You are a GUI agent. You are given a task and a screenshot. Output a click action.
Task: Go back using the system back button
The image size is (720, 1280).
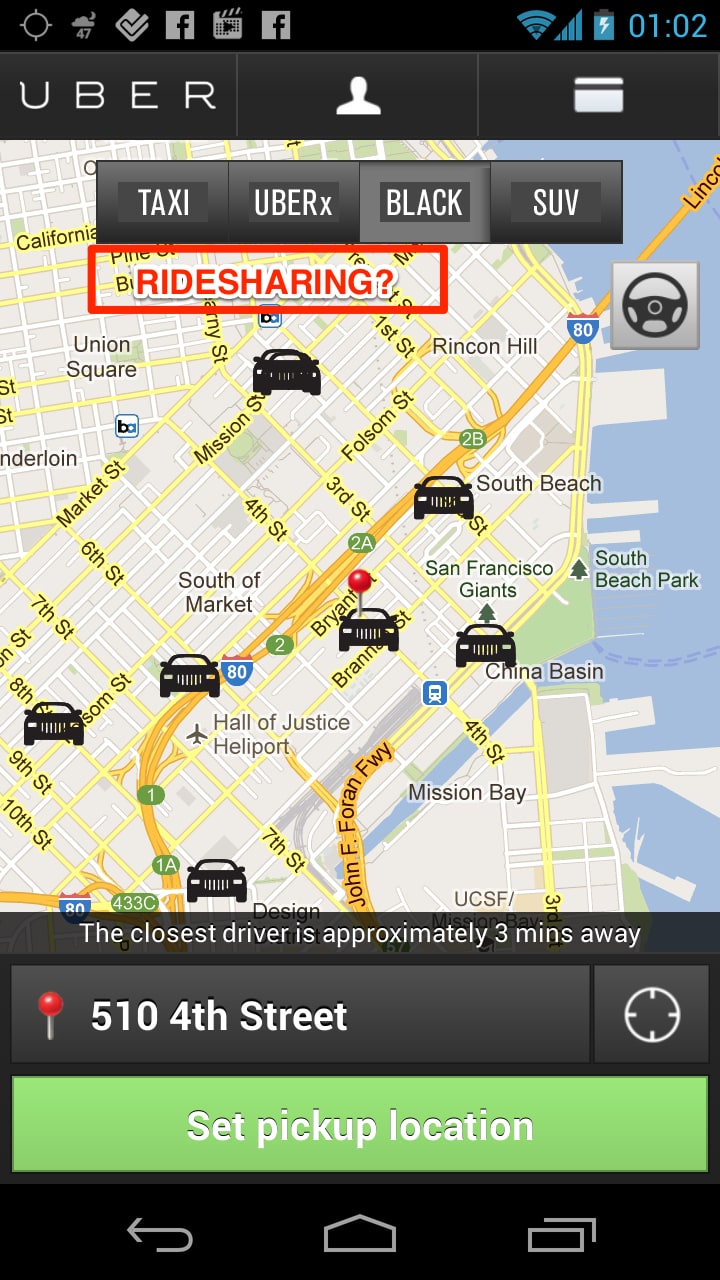click(x=160, y=1236)
